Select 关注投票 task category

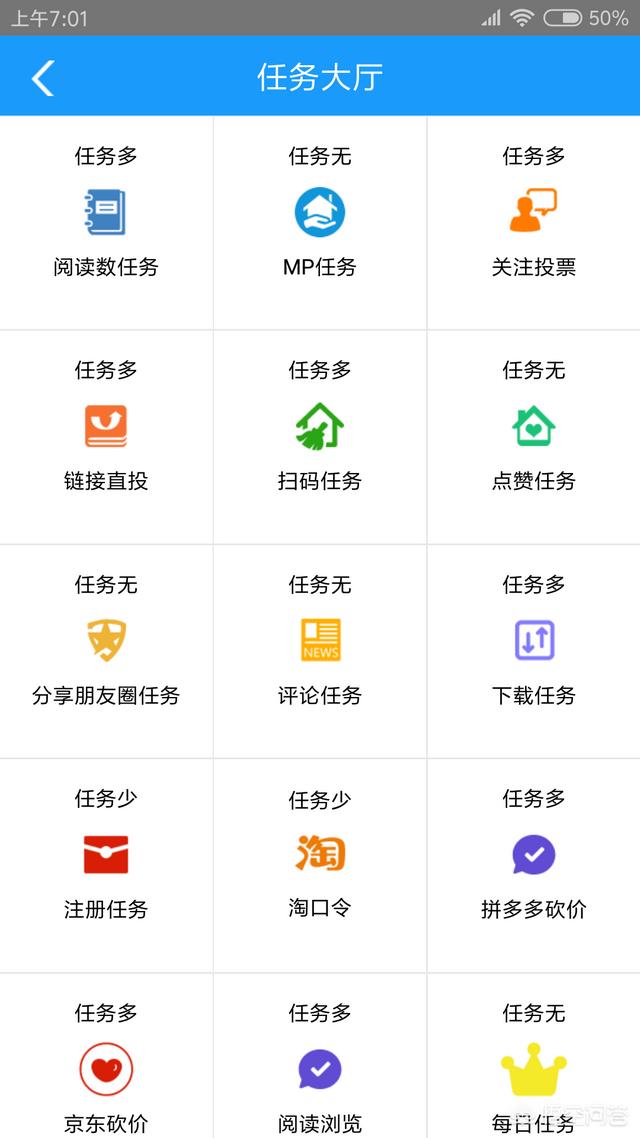(534, 223)
